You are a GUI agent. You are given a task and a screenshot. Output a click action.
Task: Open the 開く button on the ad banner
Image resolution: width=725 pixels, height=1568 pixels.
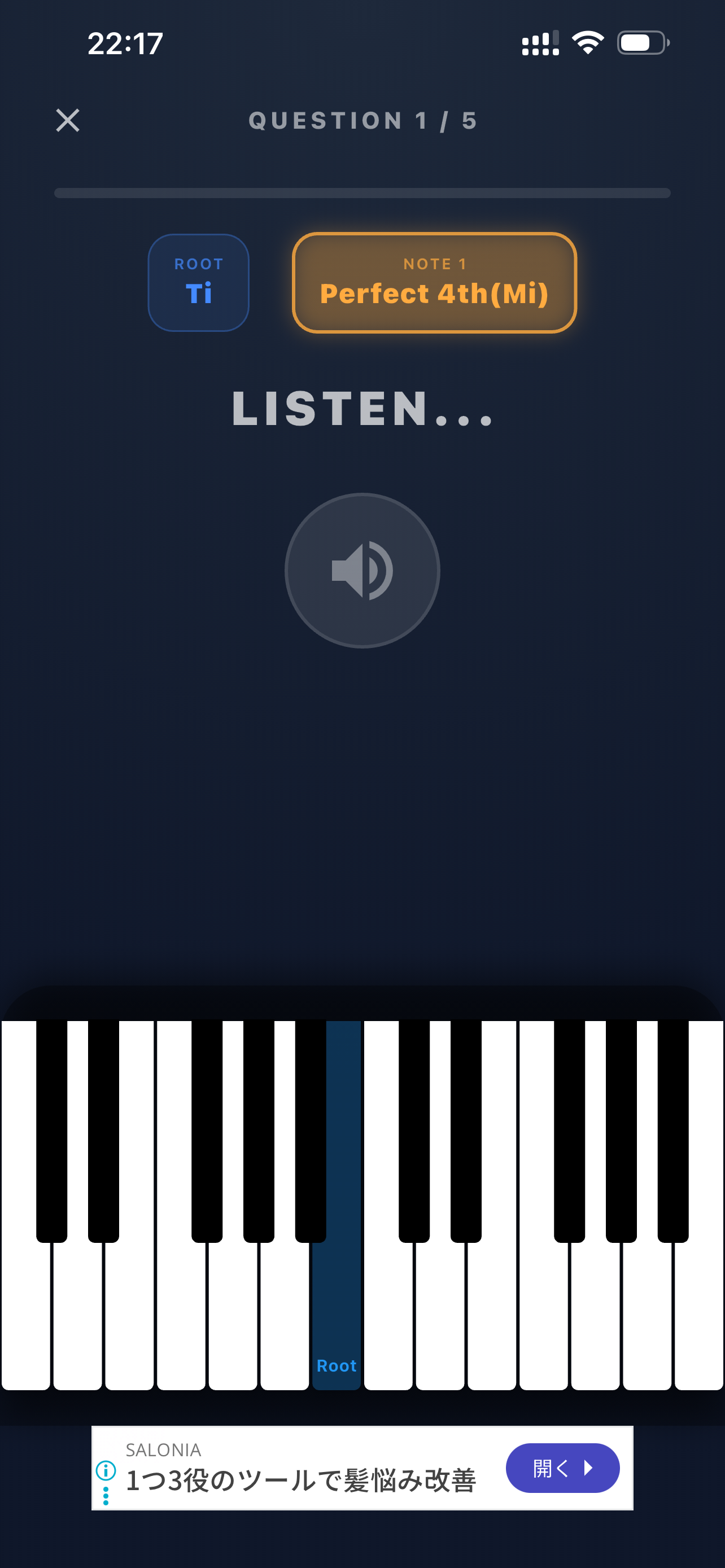point(562,1468)
